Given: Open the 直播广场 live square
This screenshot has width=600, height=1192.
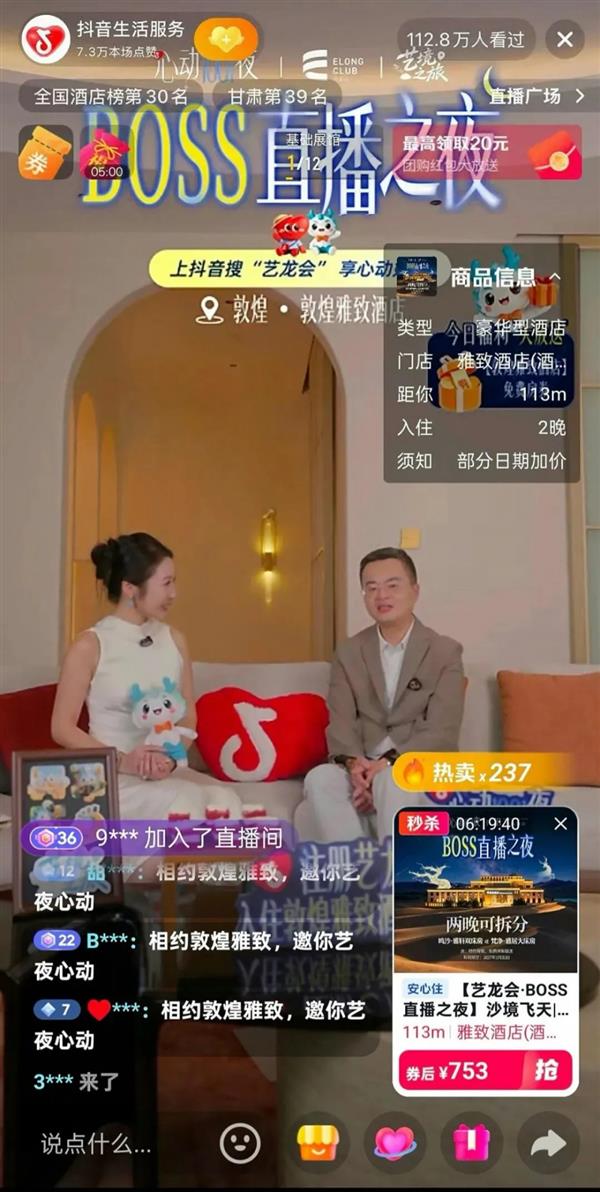Looking at the screenshot, I should (x=537, y=96).
